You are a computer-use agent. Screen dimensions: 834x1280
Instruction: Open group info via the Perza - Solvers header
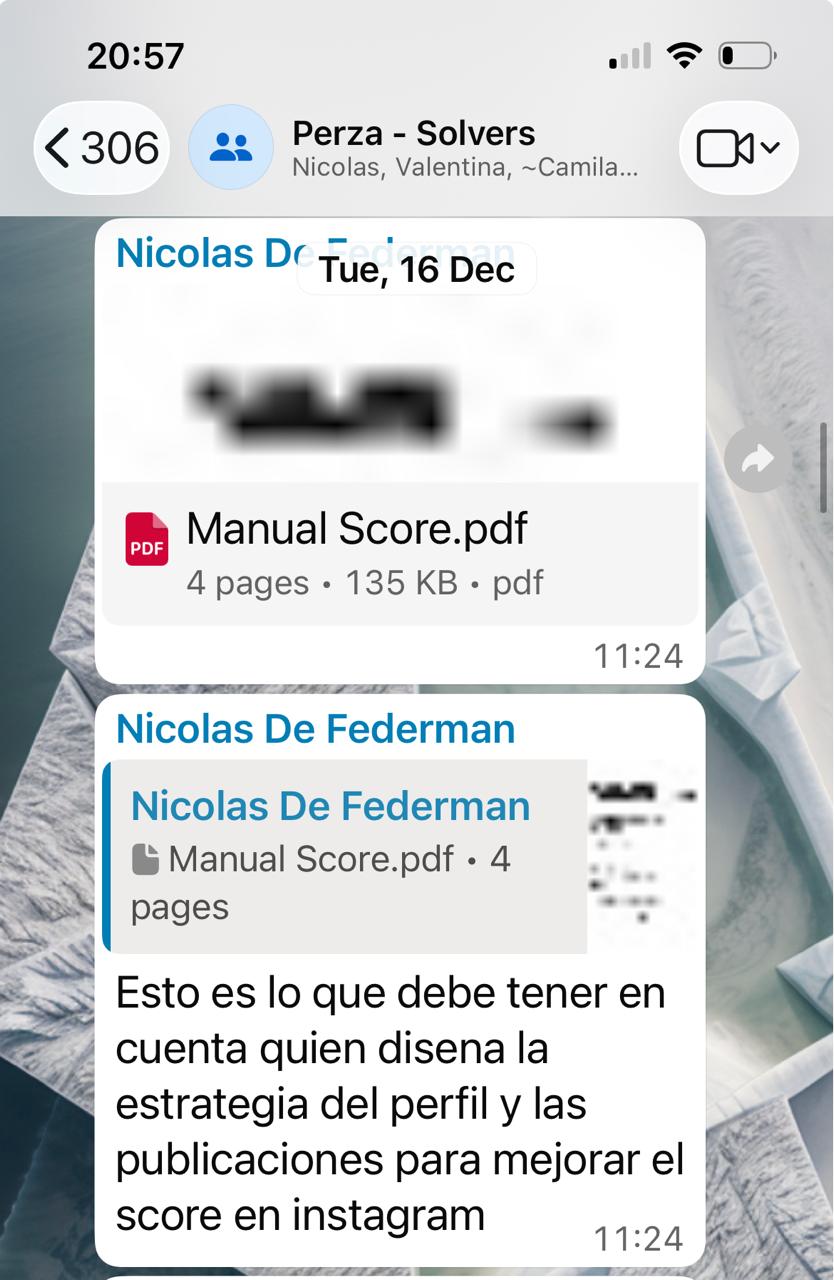pyautogui.click(x=414, y=132)
